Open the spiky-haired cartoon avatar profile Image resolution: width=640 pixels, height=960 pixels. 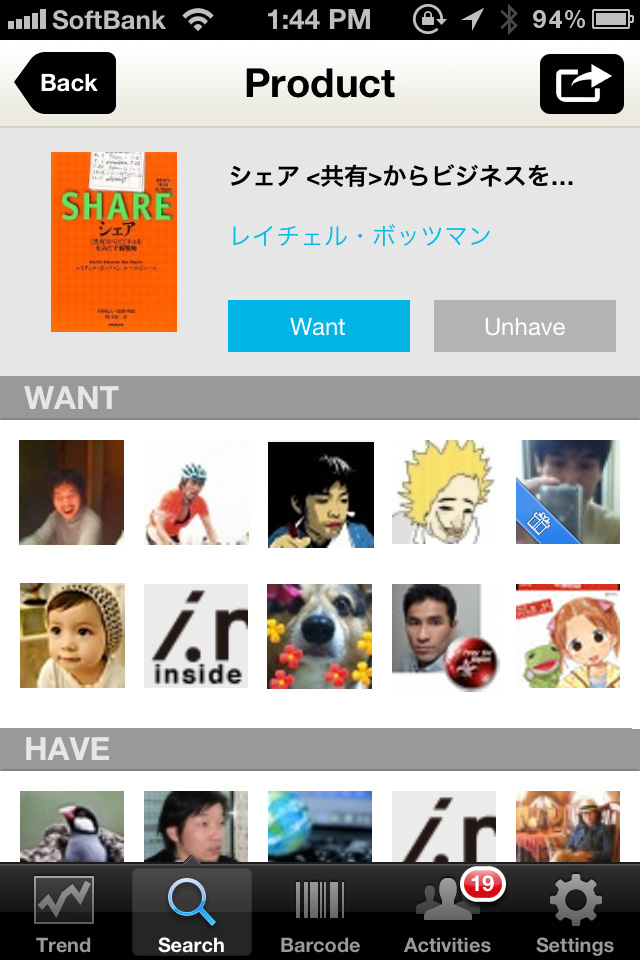[x=443, y=492]
